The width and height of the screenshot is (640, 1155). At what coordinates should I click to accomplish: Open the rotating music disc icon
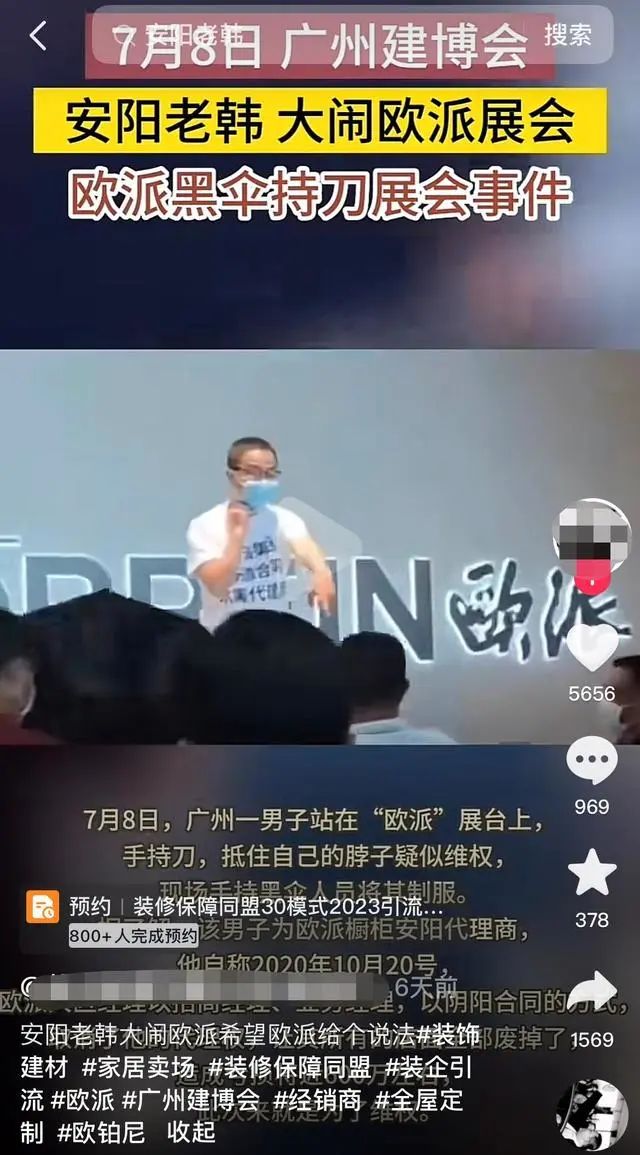[592, 1112]
